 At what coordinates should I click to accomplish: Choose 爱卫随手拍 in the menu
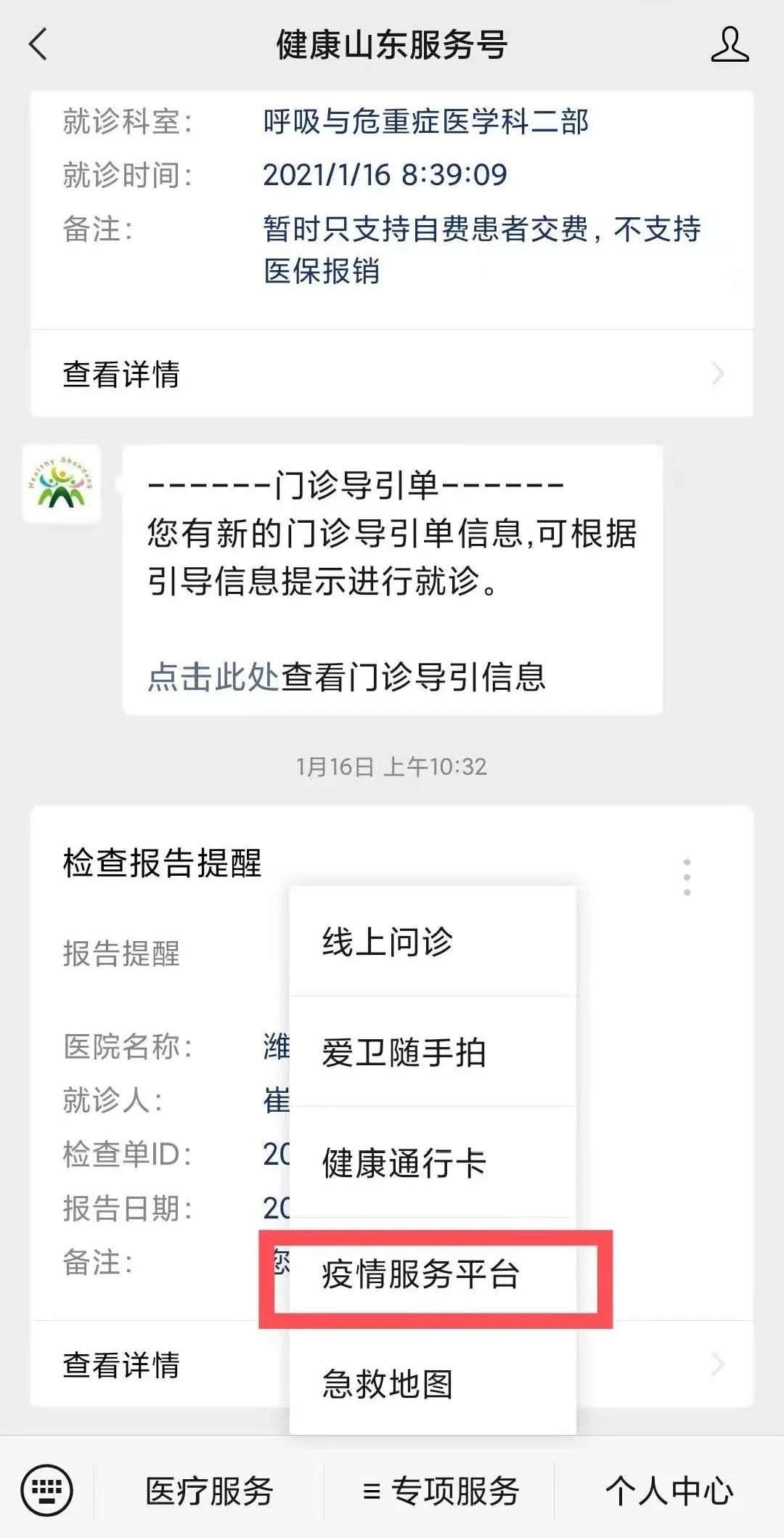click(433, 1052)
